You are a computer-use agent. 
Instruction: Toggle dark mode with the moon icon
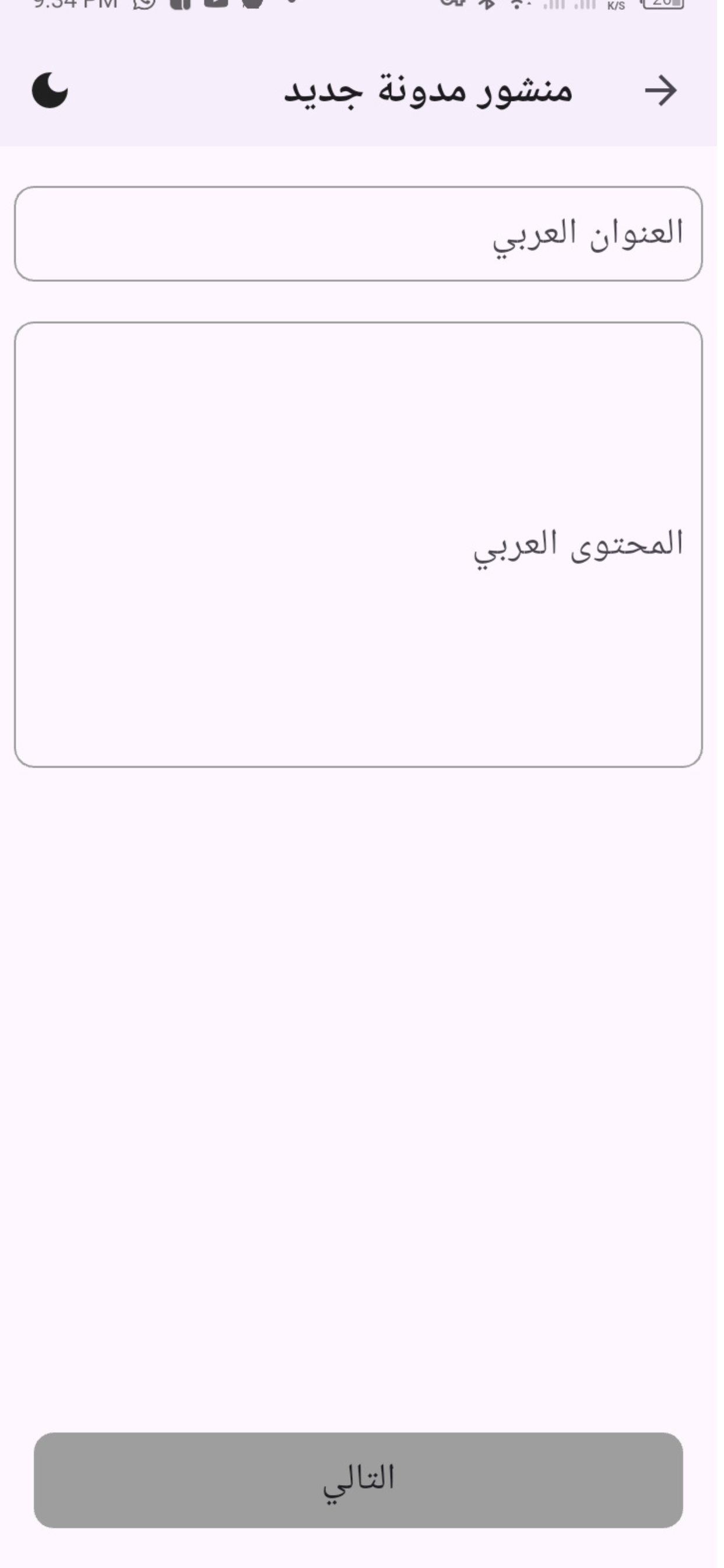point(50,90)
